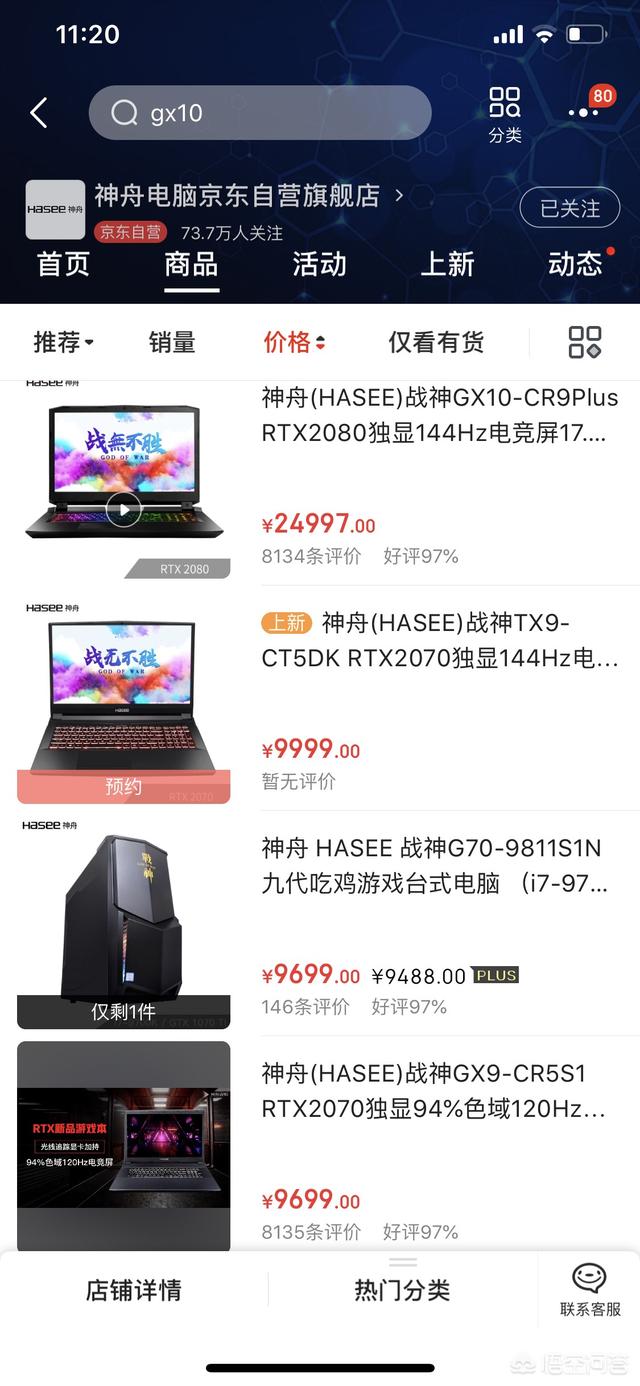Viewport: 640px width, 1386px height.
Task: Open the three-dot more menu
Action: point(584,113)
